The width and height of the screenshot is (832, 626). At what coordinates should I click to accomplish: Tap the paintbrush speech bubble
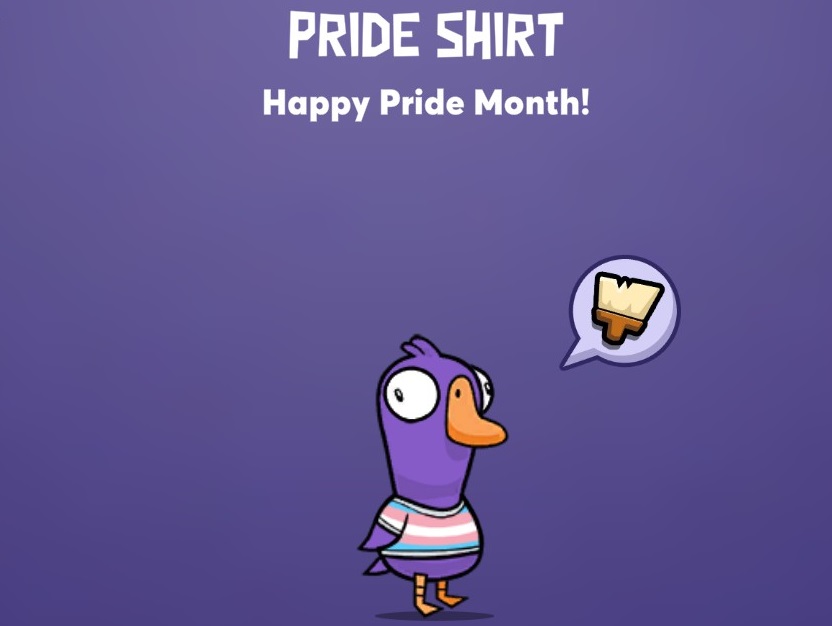click(x=624, y=309)
